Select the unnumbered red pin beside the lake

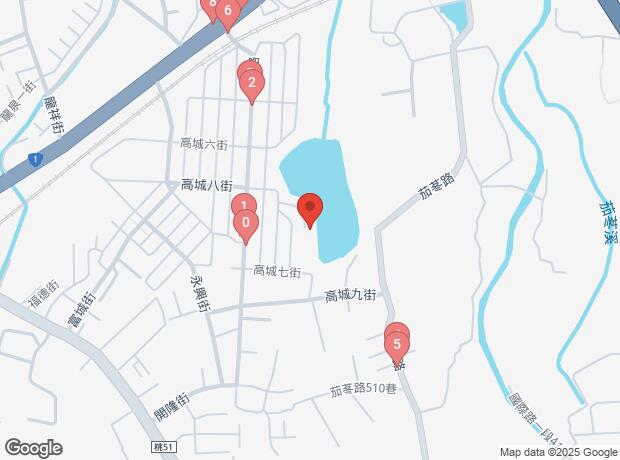(x=310, y=210)
